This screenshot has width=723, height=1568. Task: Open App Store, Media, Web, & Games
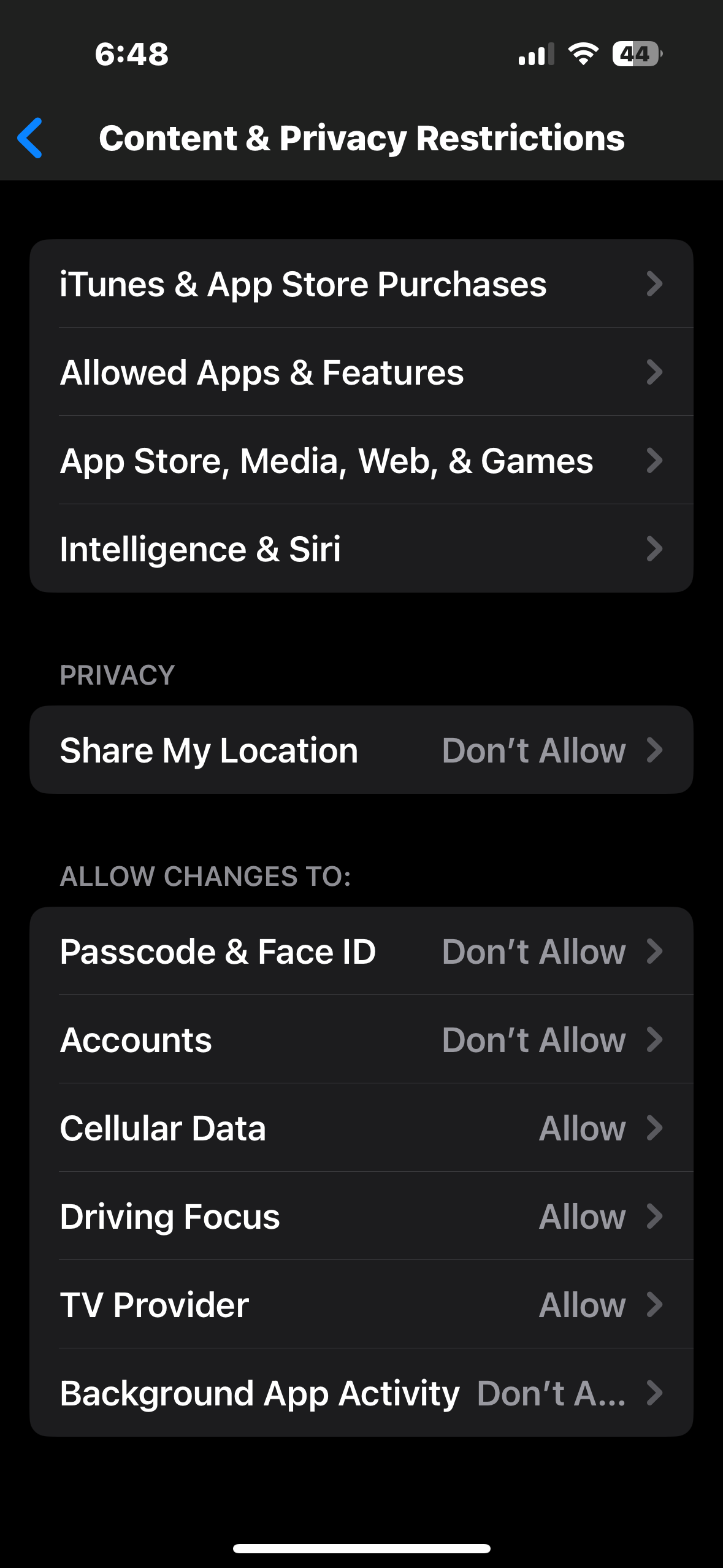click(x=361, y=461)
